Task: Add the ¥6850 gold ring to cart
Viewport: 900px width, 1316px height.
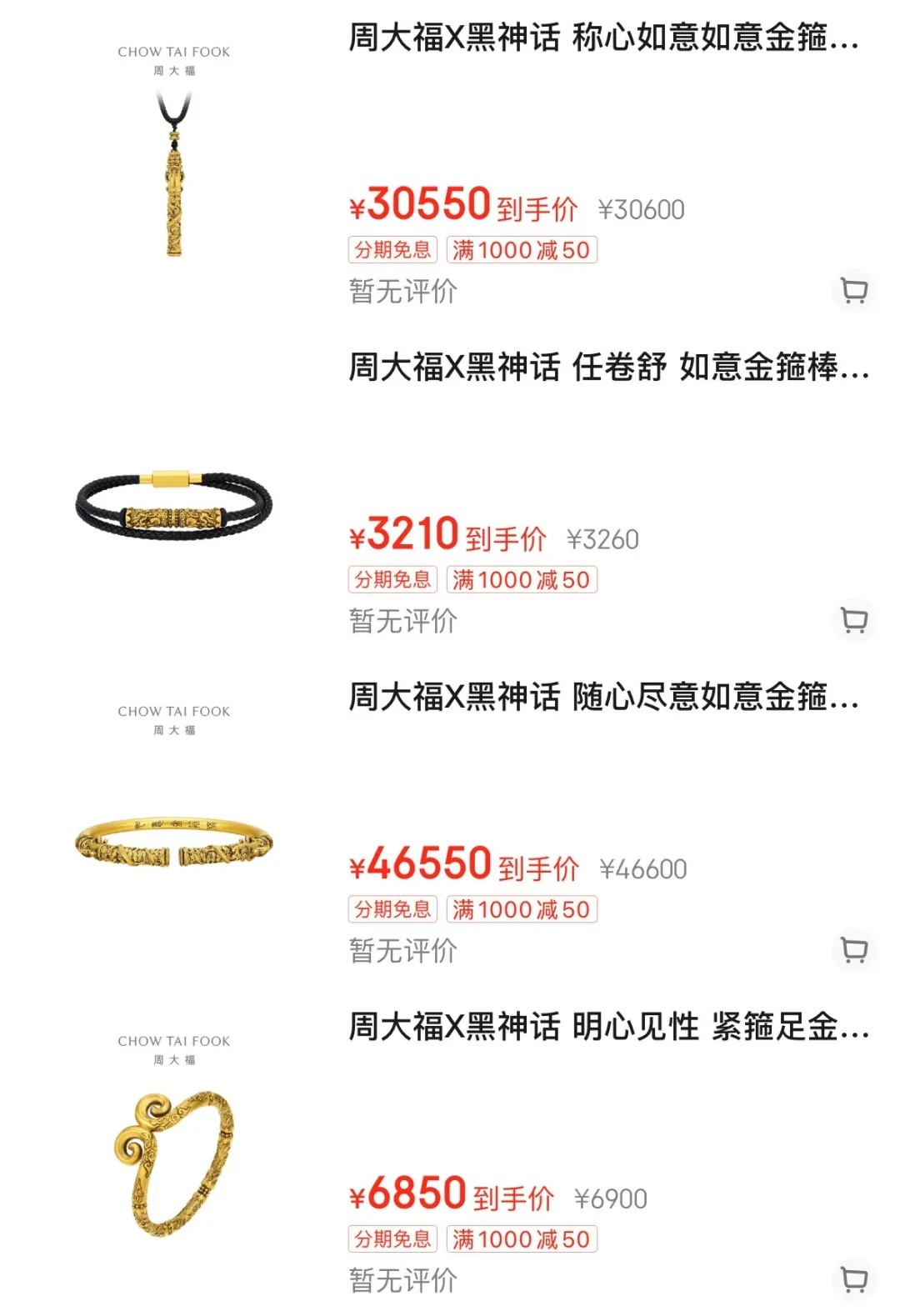Action: 854,1279
